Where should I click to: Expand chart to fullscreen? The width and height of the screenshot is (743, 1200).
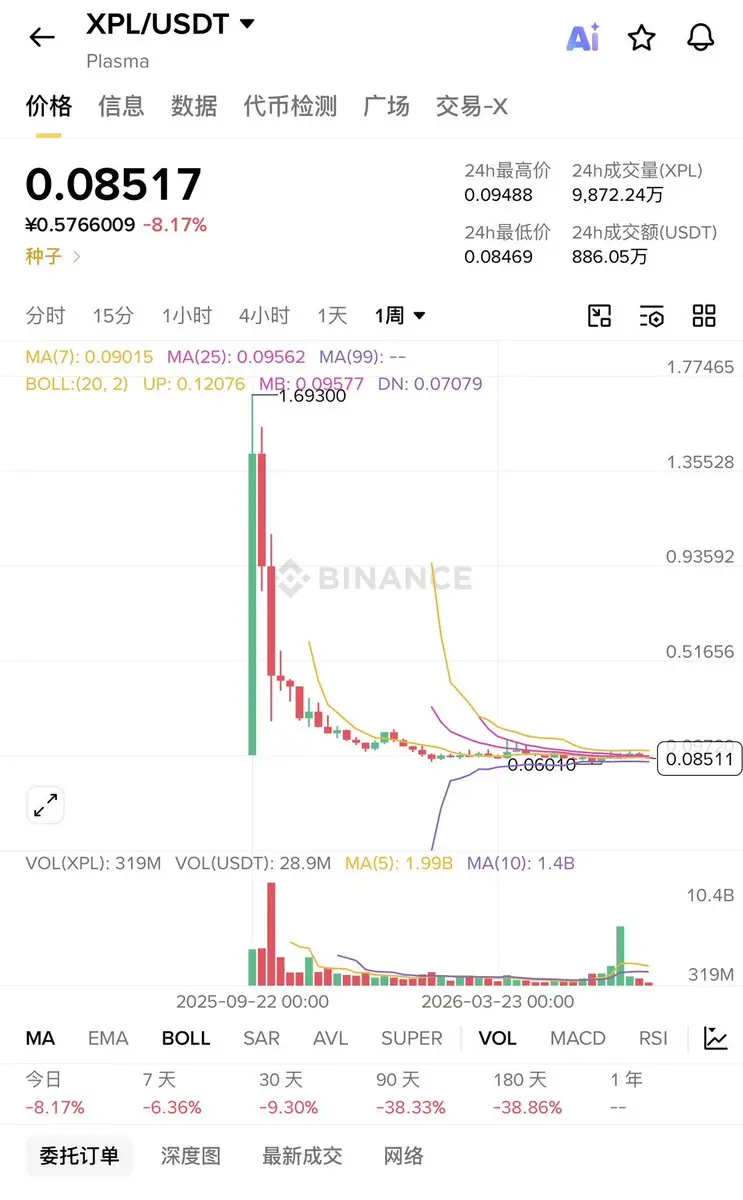(x=46, y=804)
